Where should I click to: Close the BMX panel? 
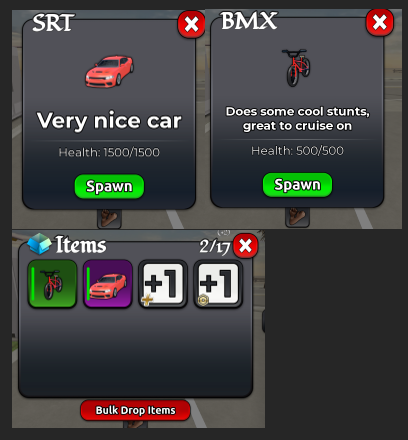[x=380, y=22]
